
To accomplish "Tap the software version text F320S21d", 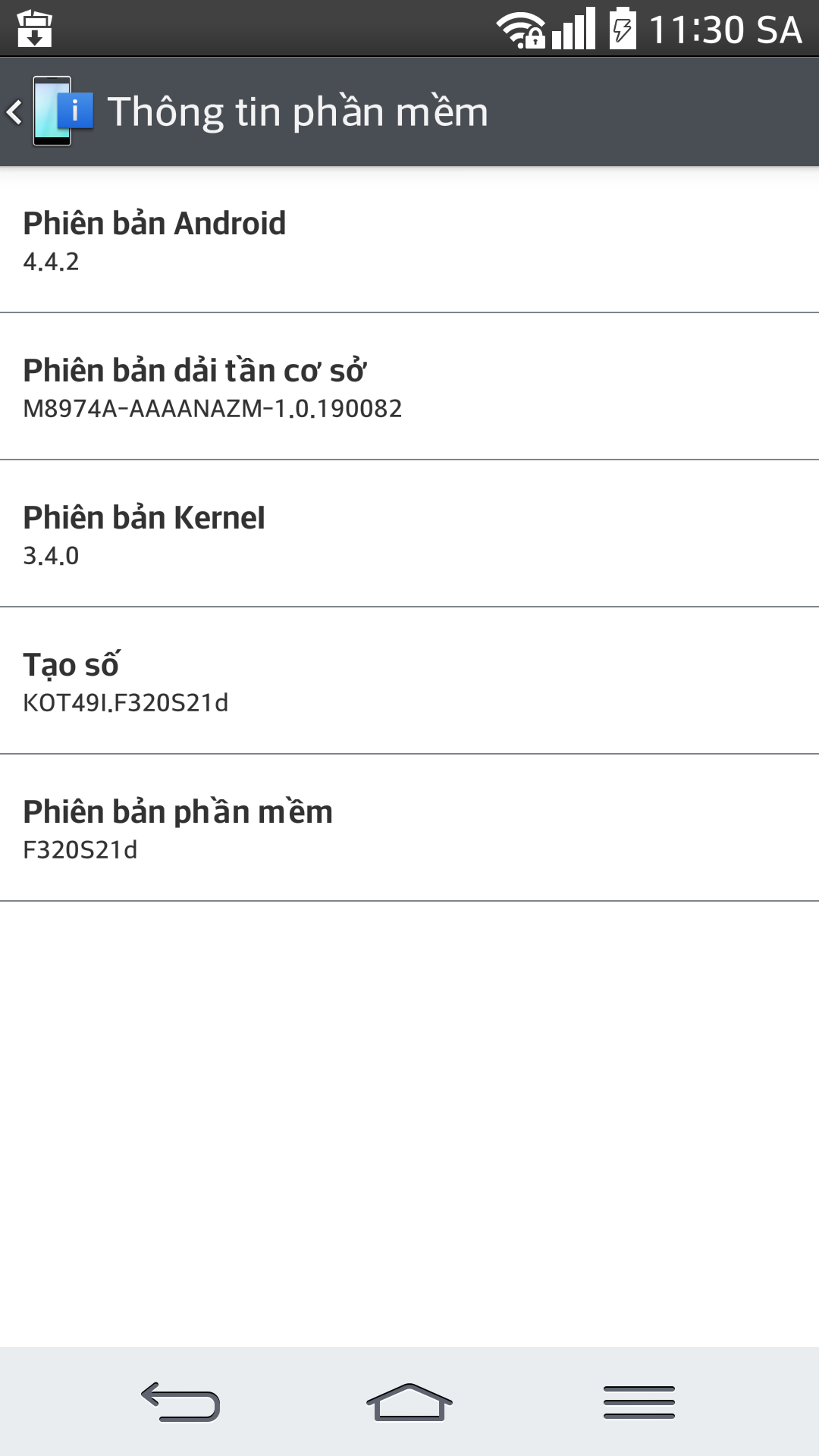I will click(79, 851).
